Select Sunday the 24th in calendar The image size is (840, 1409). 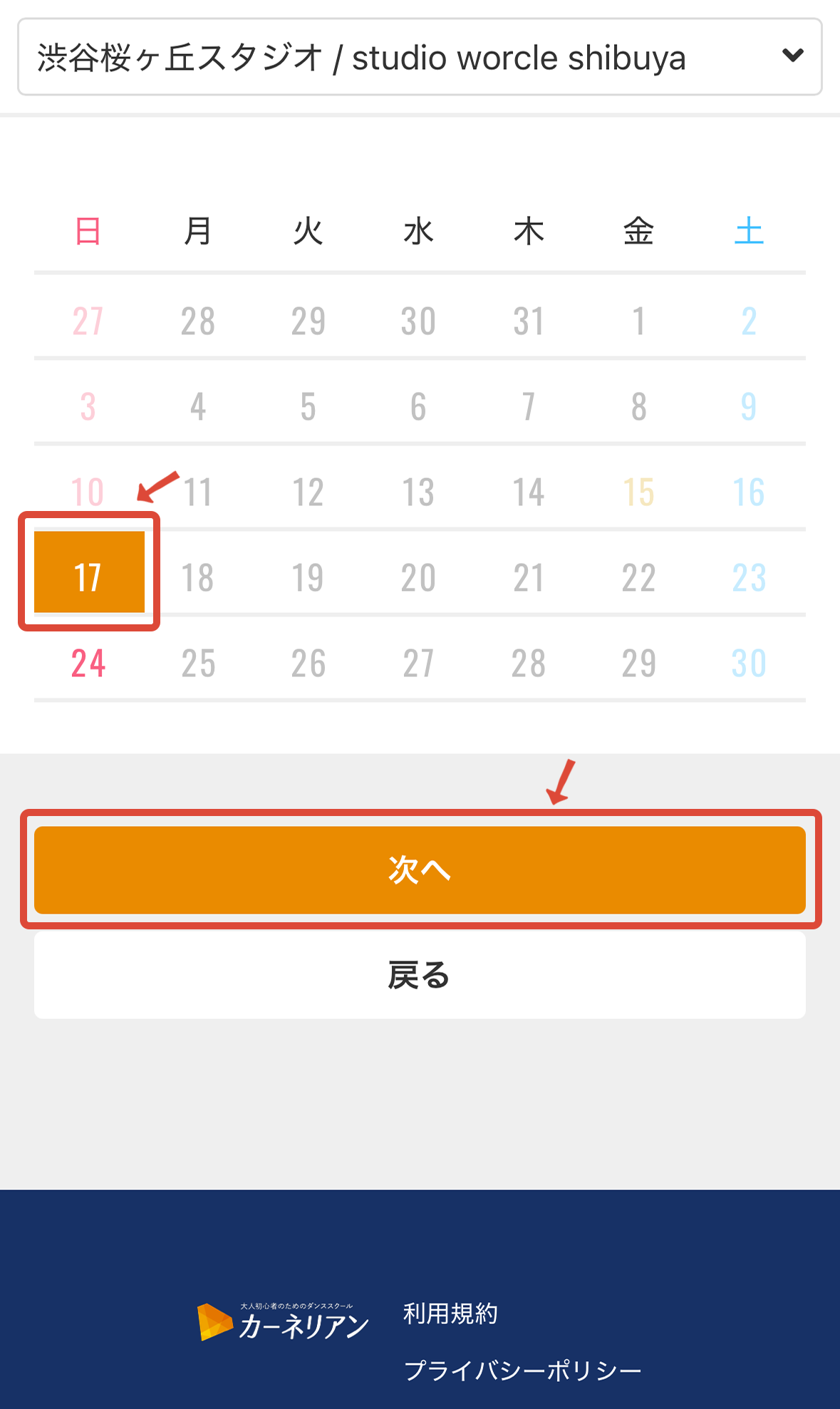click(x=88, y=663)
